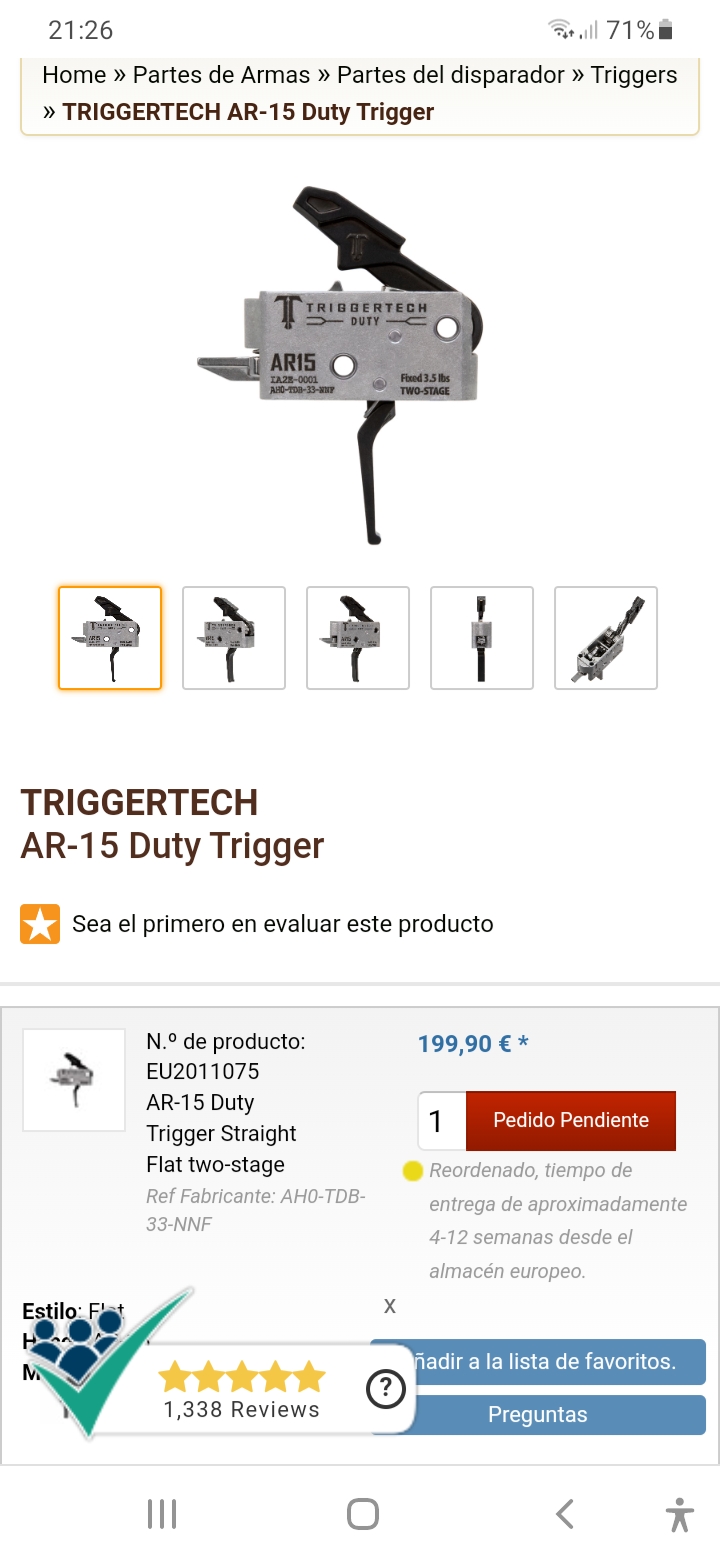The image size is (720, 1560).
Task: Open the Home breadcrumb link
Action: click(74, 75)
